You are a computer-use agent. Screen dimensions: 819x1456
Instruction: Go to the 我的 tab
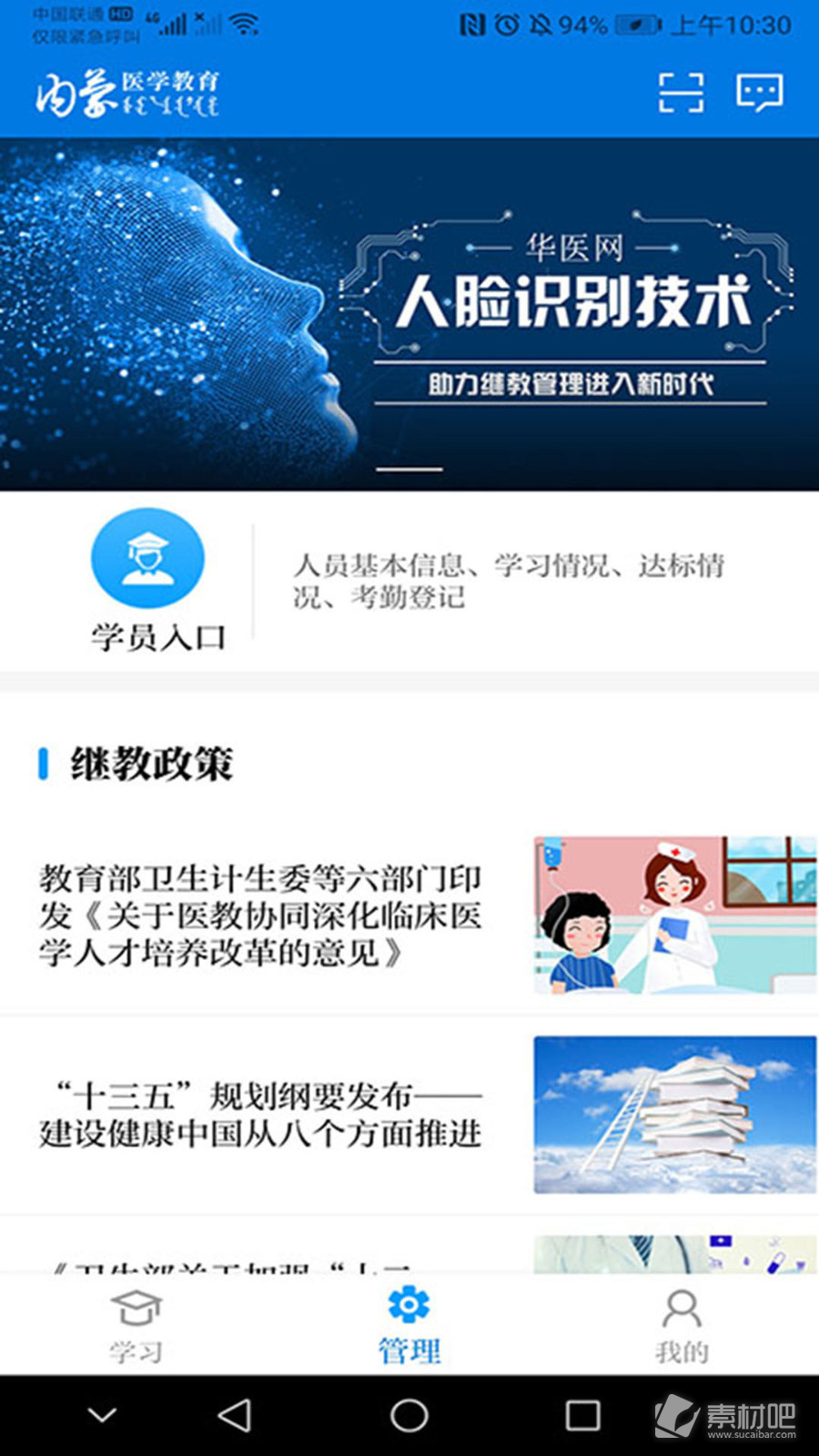coord(681,1325)
